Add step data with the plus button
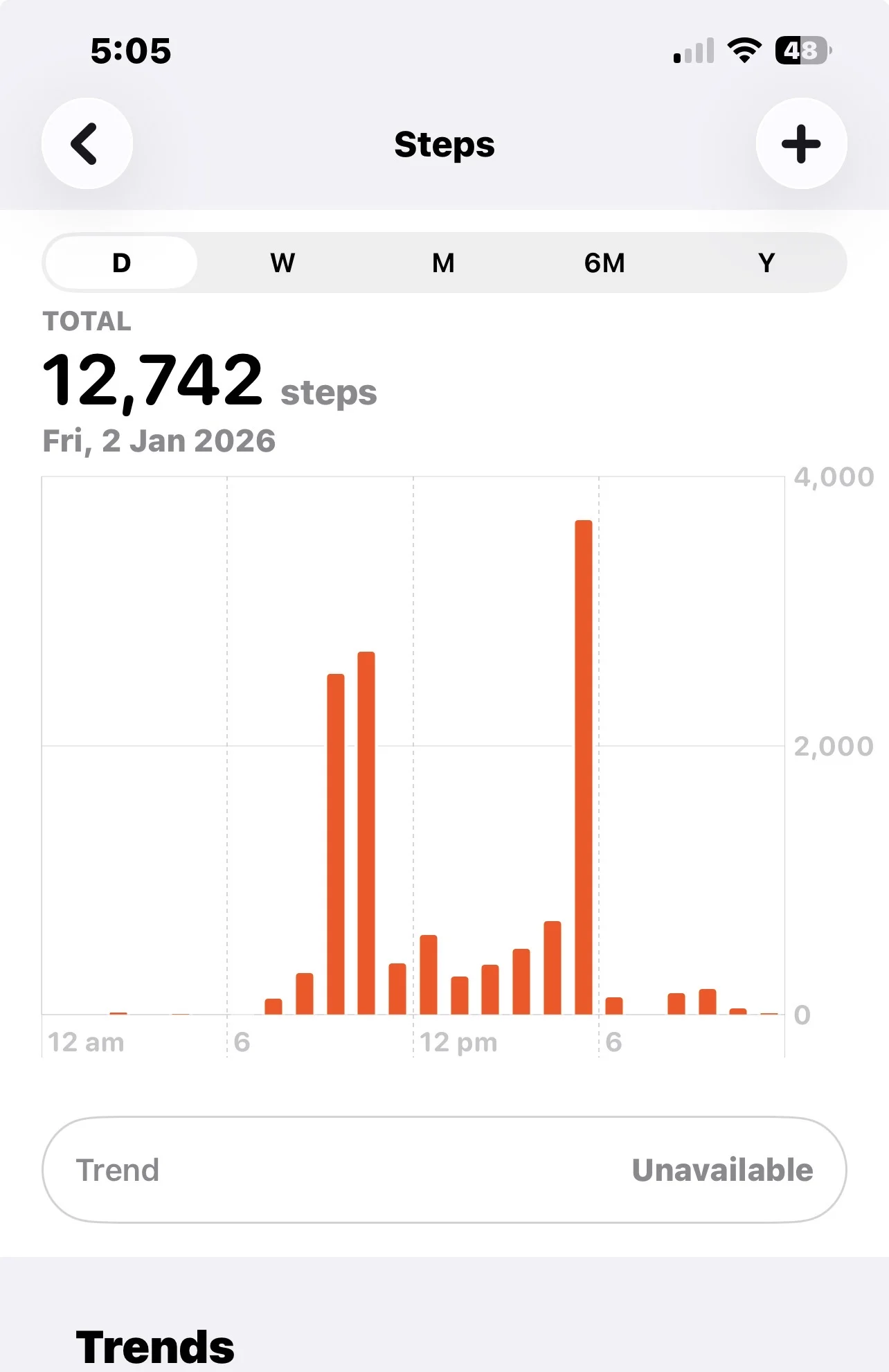Image resolution: width=889 pixels, height=1372 pixels. [x=801, y=144]
